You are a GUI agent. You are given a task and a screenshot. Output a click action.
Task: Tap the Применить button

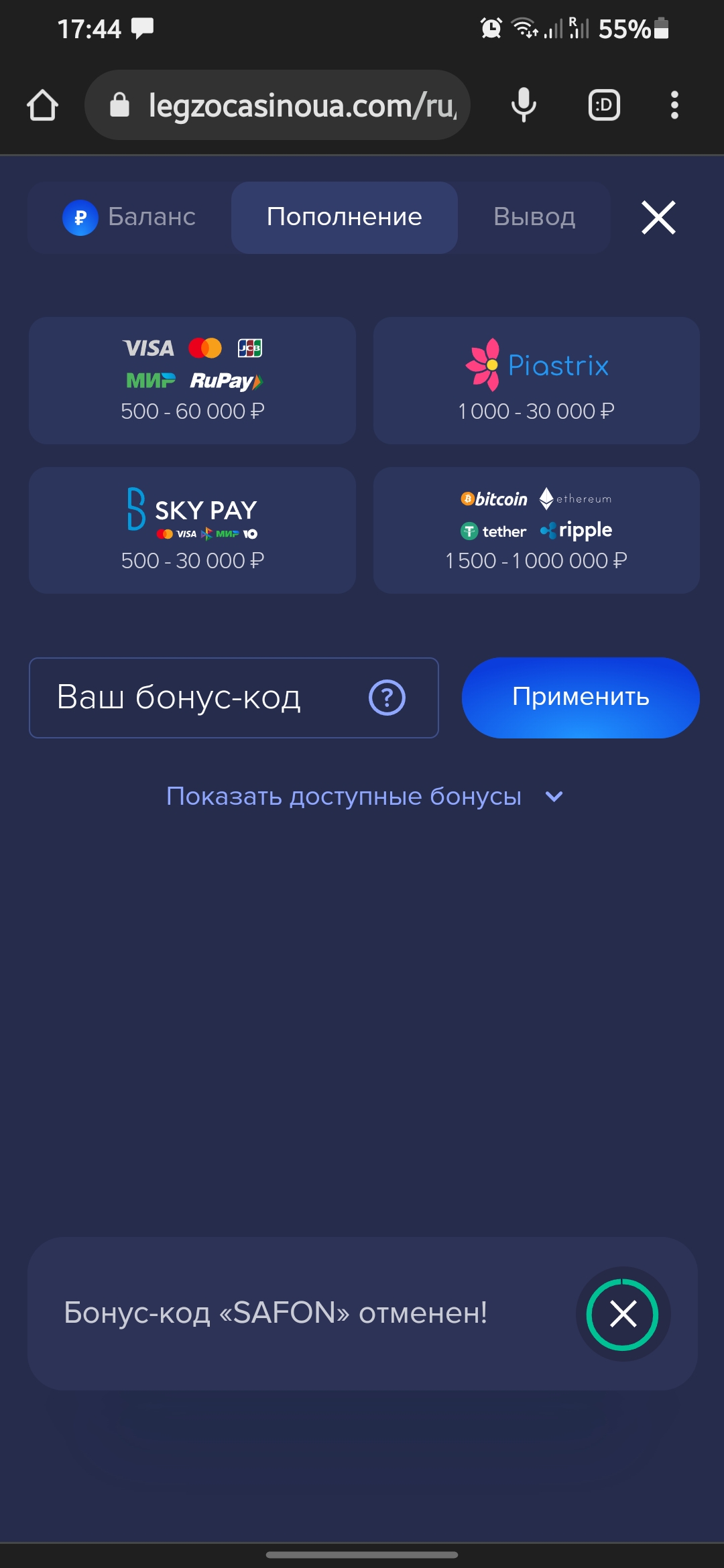(x=581, y=698)
